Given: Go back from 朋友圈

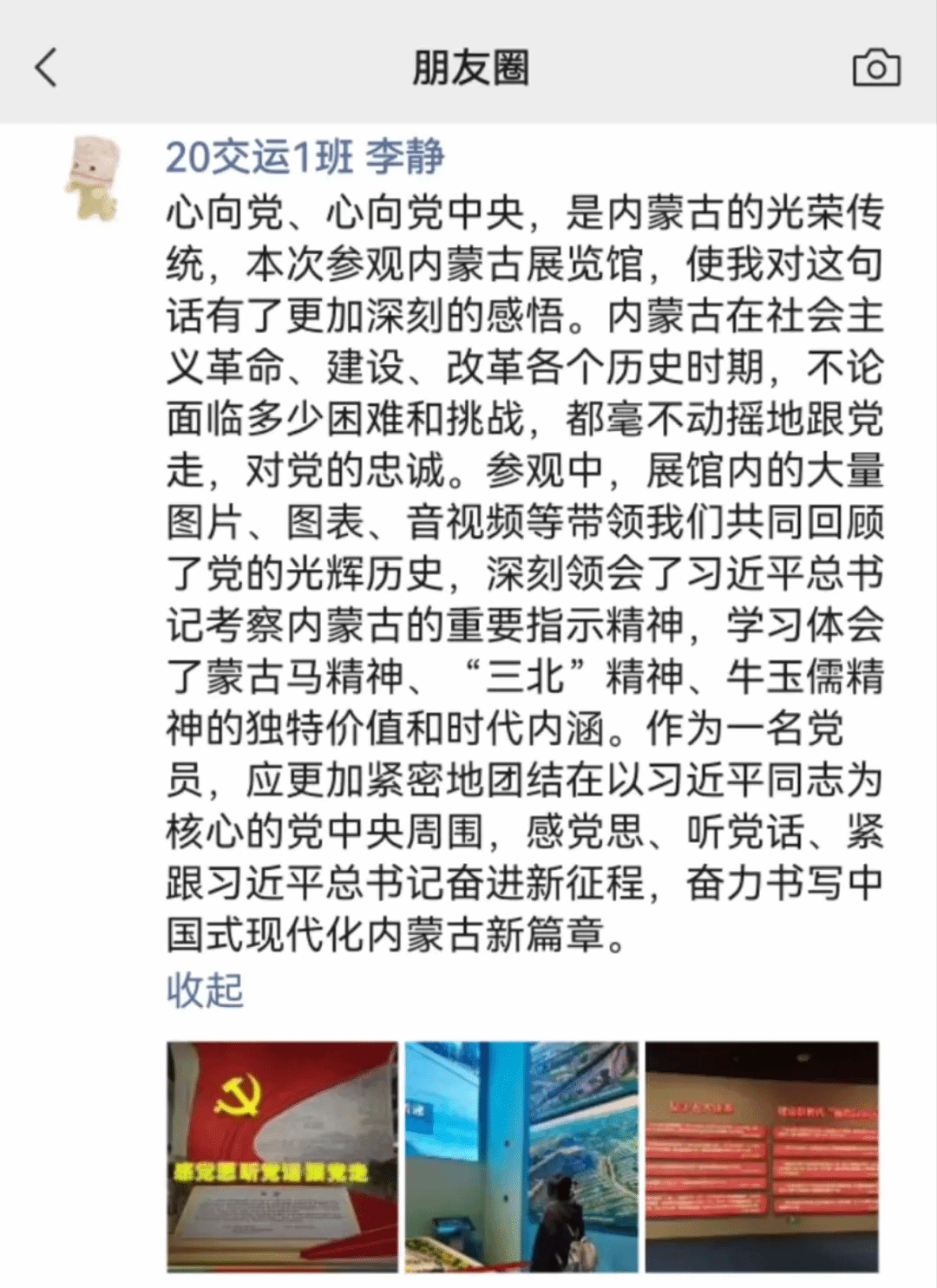Looking at the screenshot, I should (46, 68).
